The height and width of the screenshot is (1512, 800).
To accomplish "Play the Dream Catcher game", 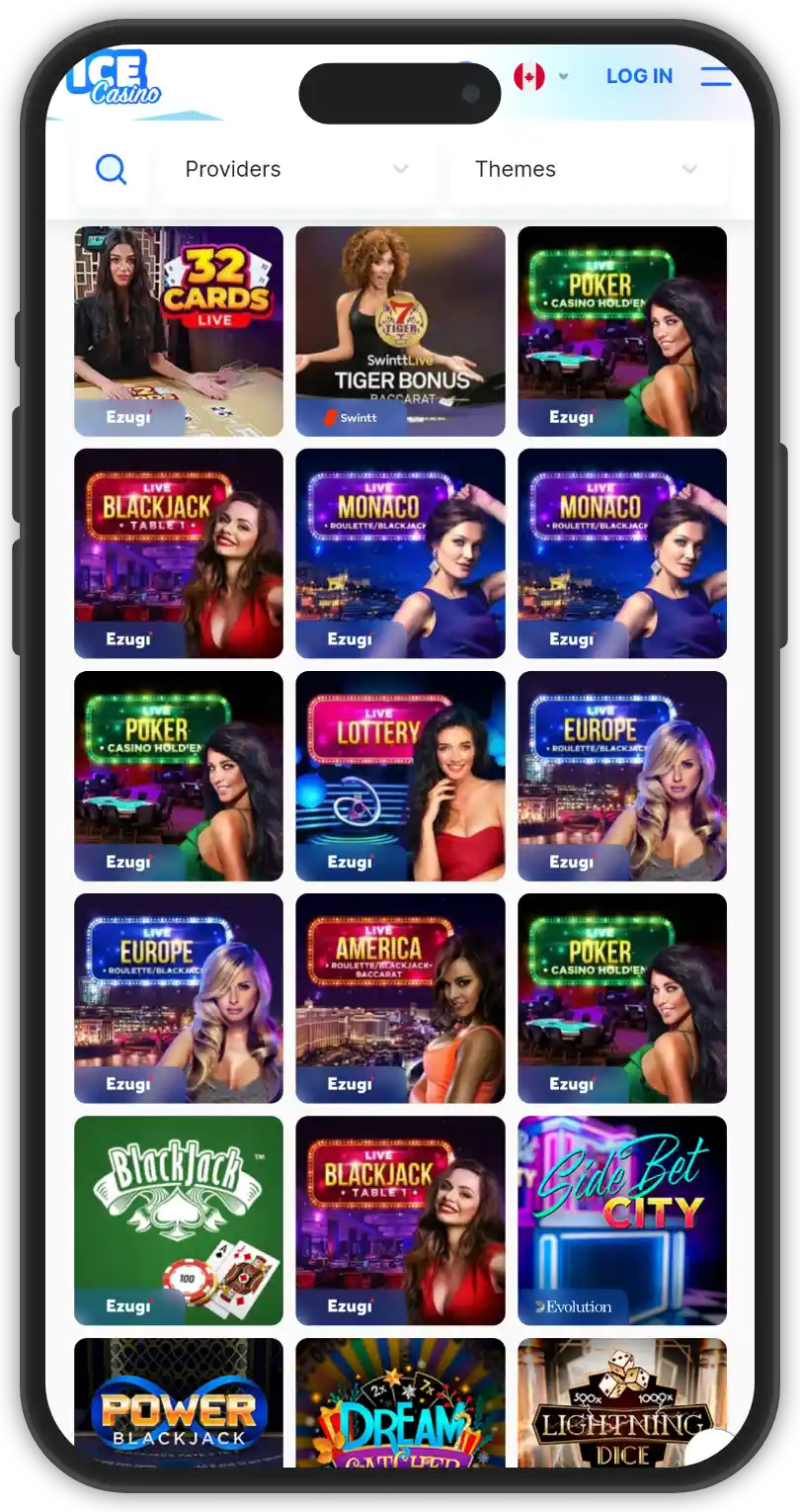I will (400, 1403).
